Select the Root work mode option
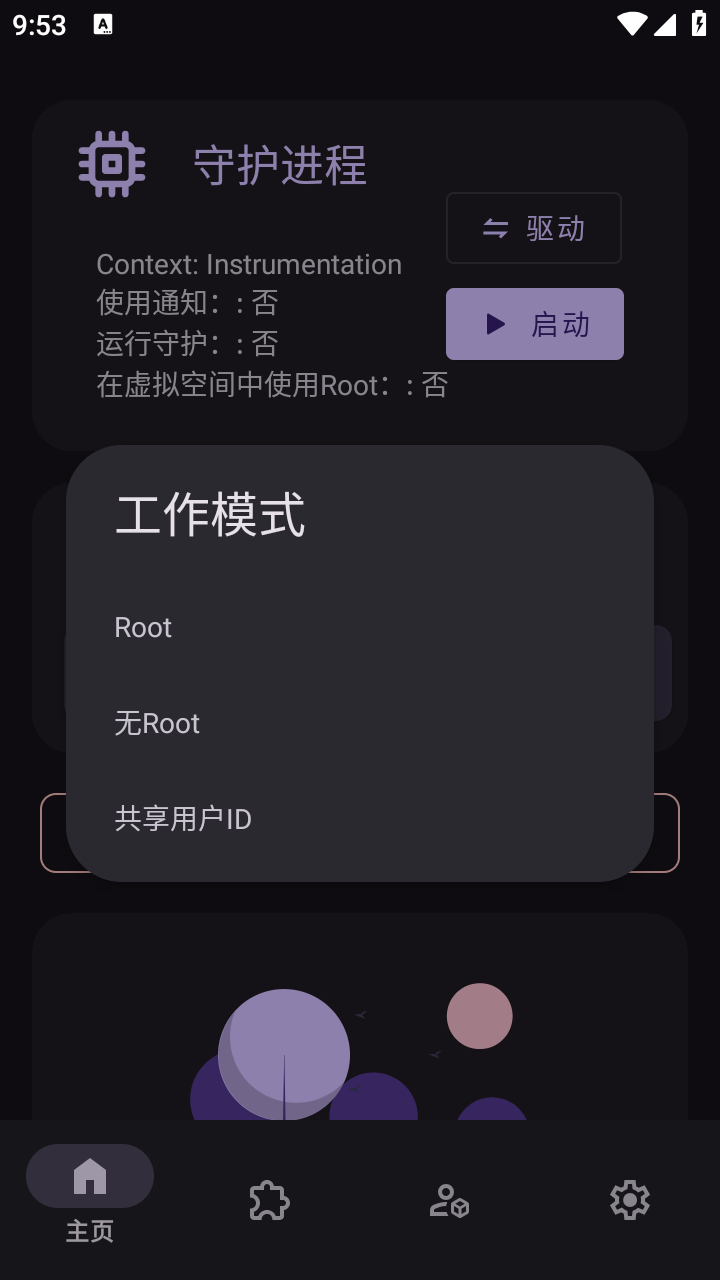 (143, 627)
